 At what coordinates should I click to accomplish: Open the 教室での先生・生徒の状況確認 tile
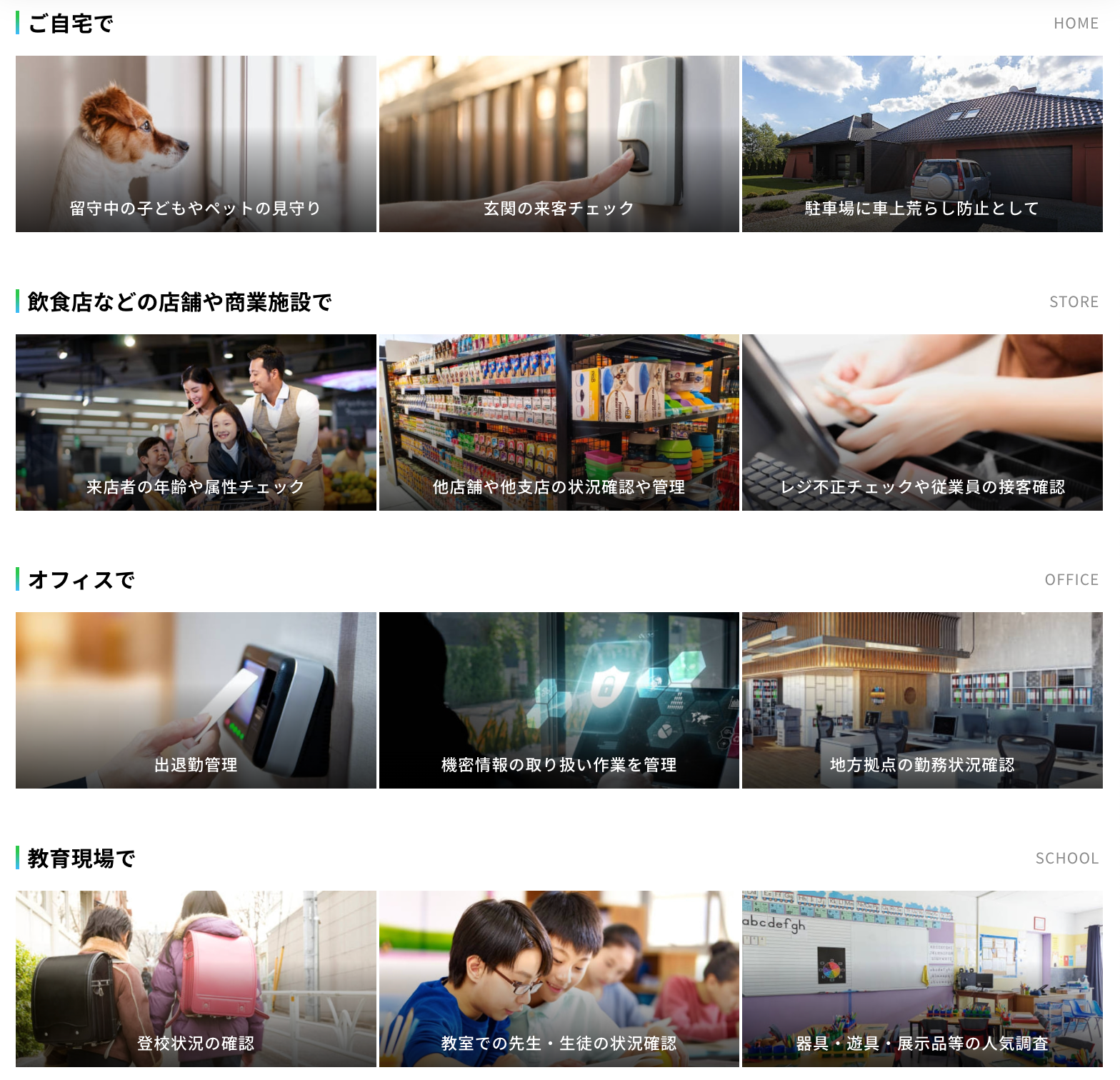(559, 979)
